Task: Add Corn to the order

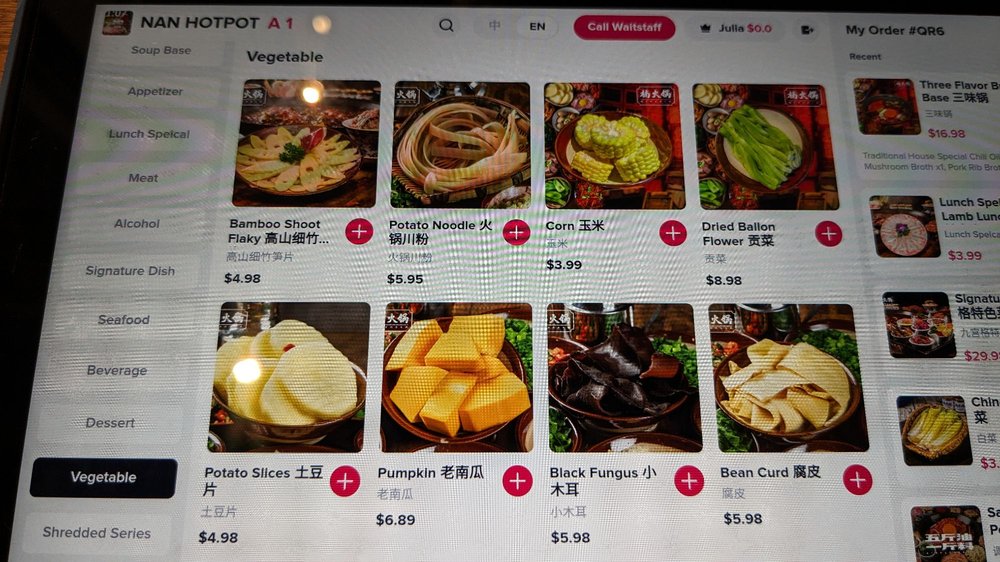Action: [x=673, y=232]
